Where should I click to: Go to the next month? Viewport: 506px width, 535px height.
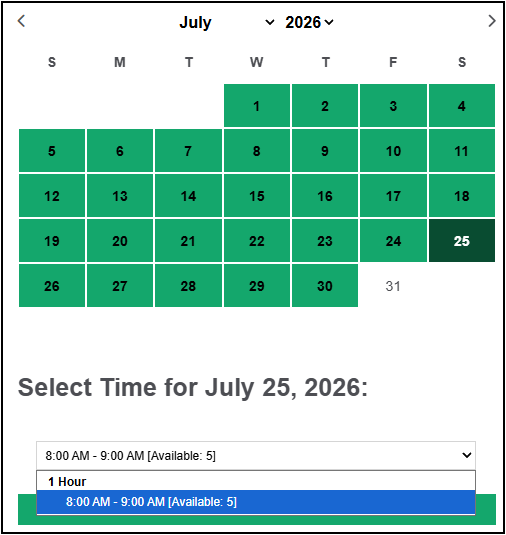(x=492, y=21)
